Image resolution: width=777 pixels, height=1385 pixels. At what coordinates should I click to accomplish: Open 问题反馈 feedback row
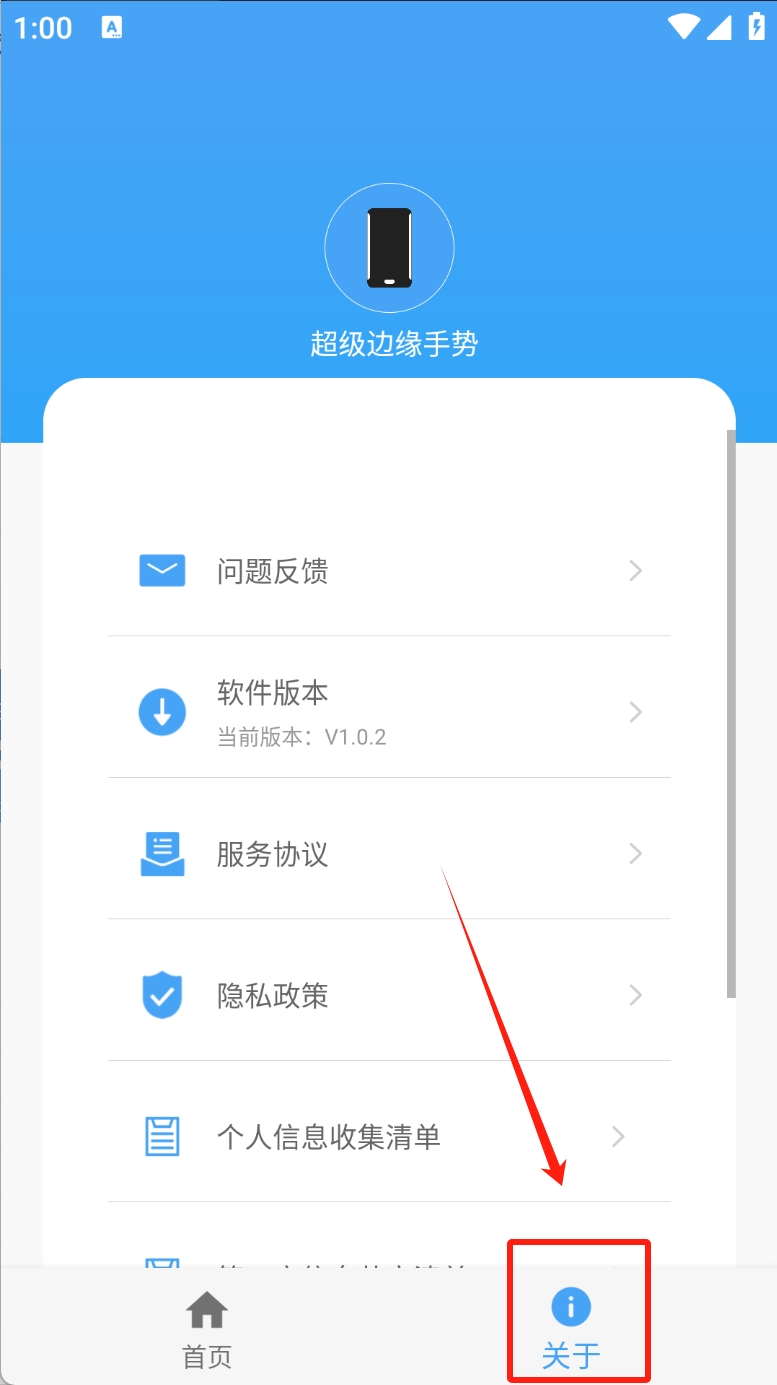pyautogui.click(x=389, y=571)
